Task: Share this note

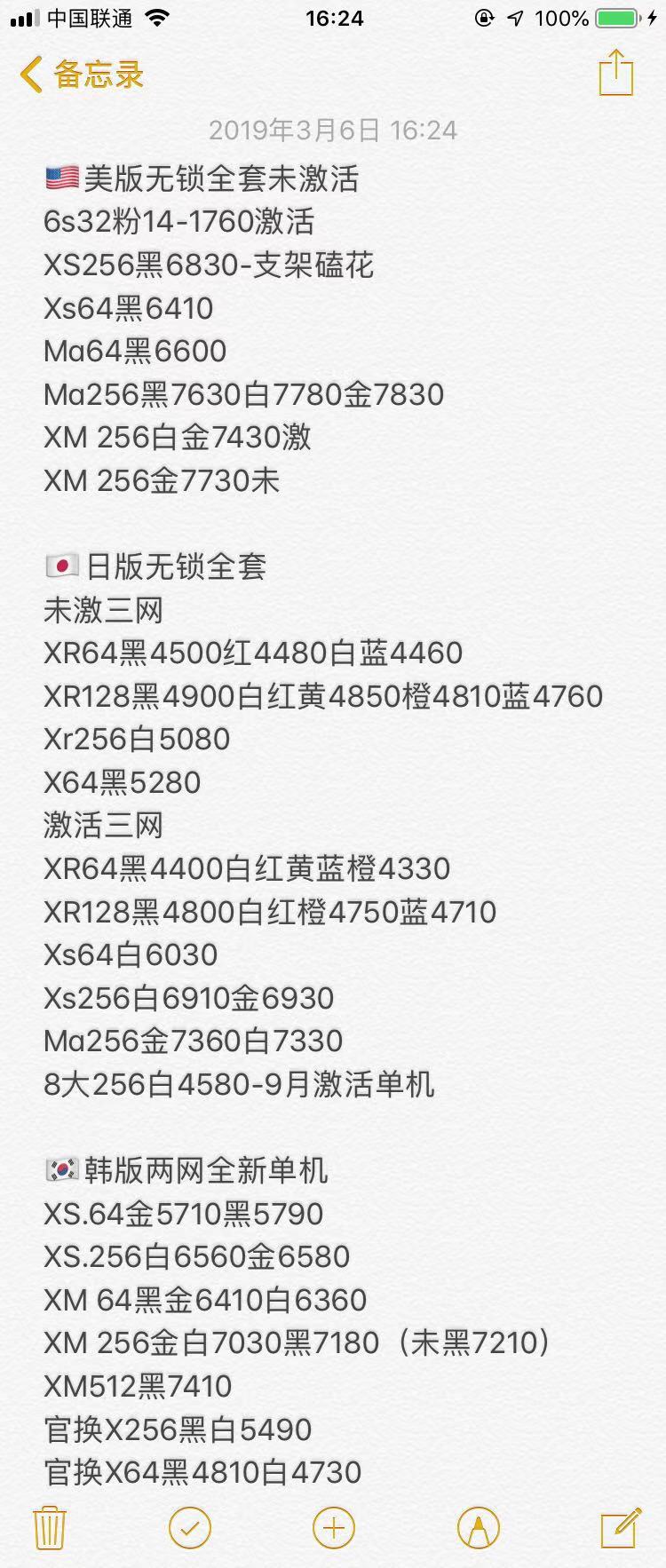Action: pyautogui.click(x=615, y=73)
